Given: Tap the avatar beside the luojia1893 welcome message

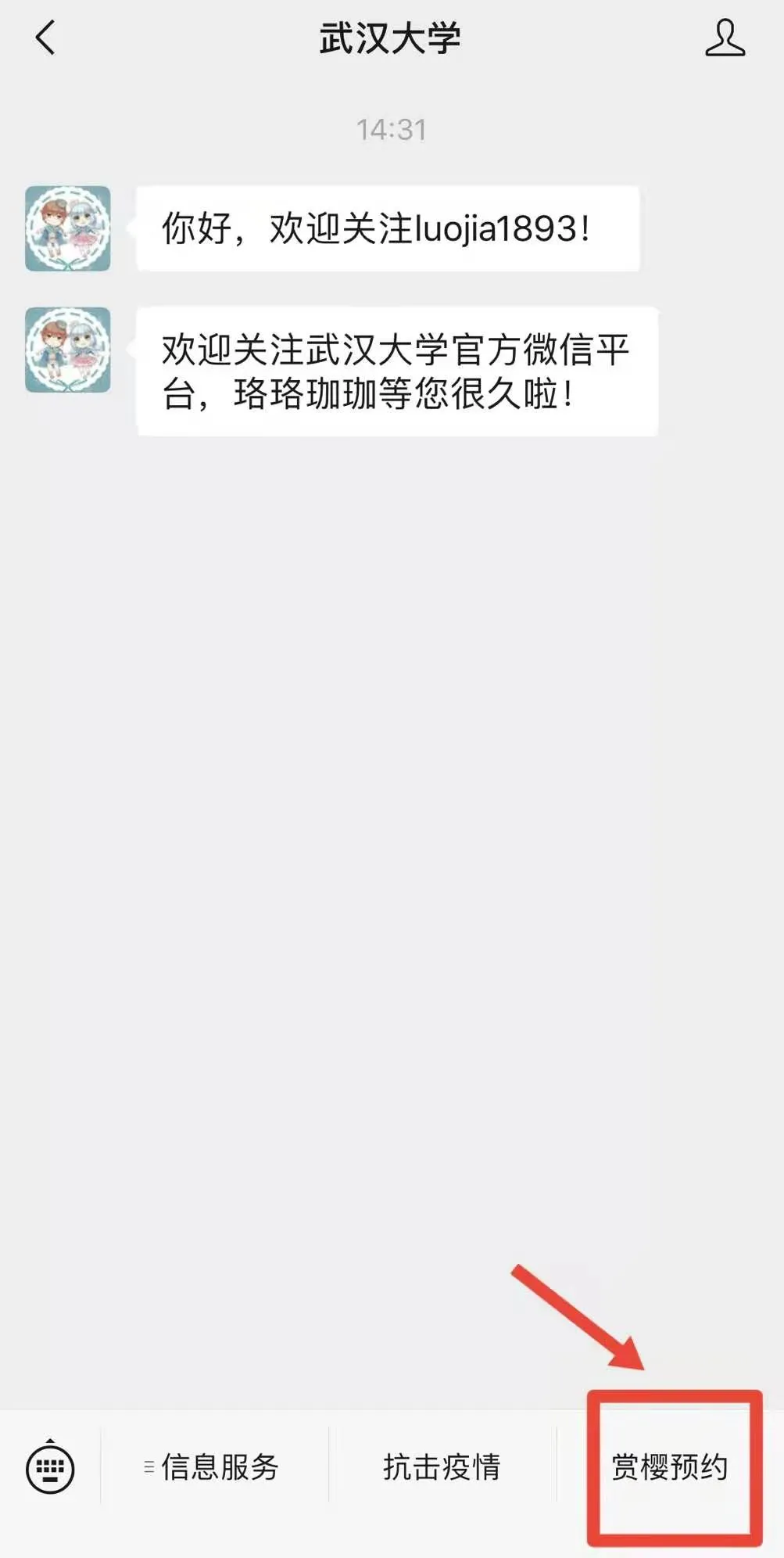Looking at the screenshot, I should (x=68, y=228).
